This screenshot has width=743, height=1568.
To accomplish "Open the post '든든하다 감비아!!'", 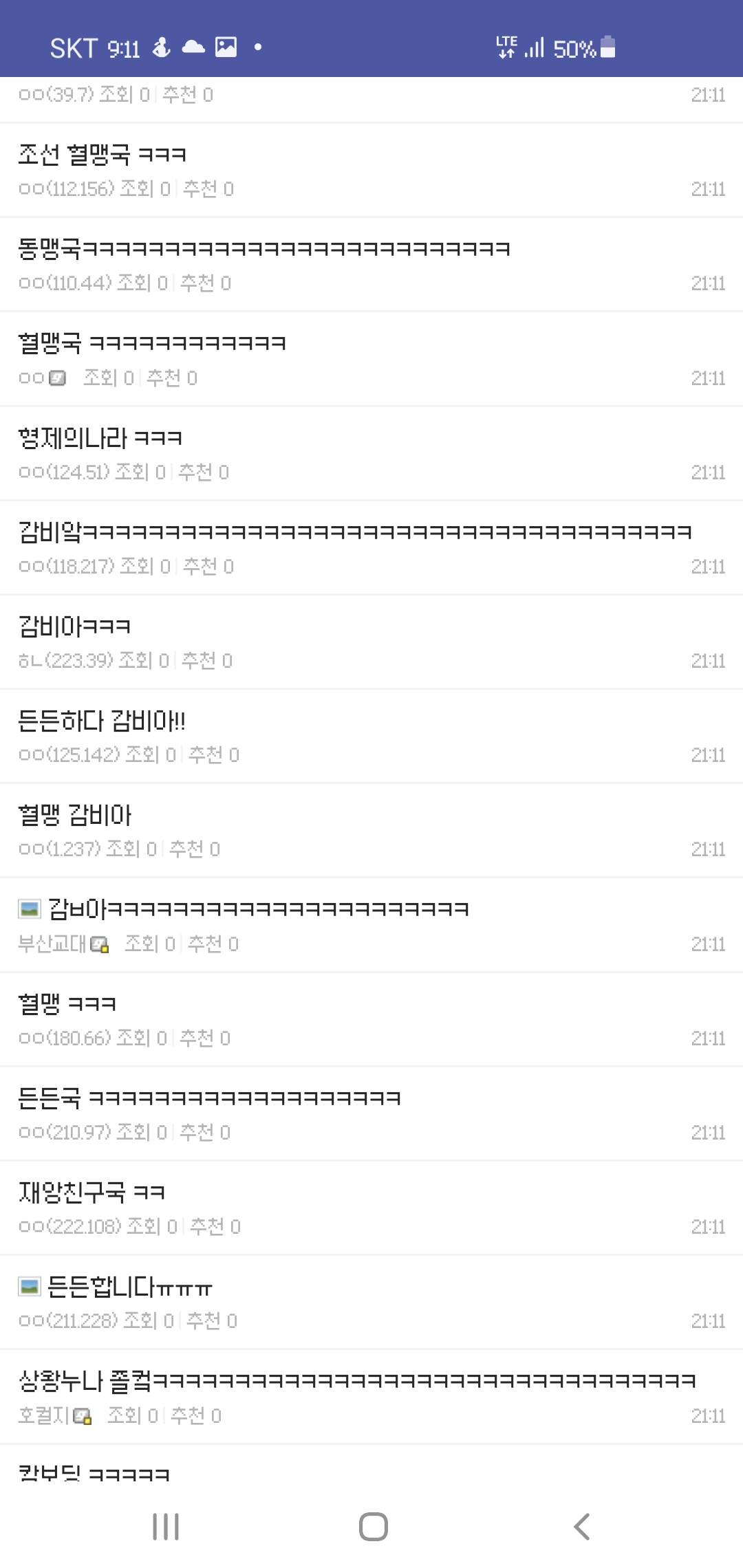I will click(102, 721).
